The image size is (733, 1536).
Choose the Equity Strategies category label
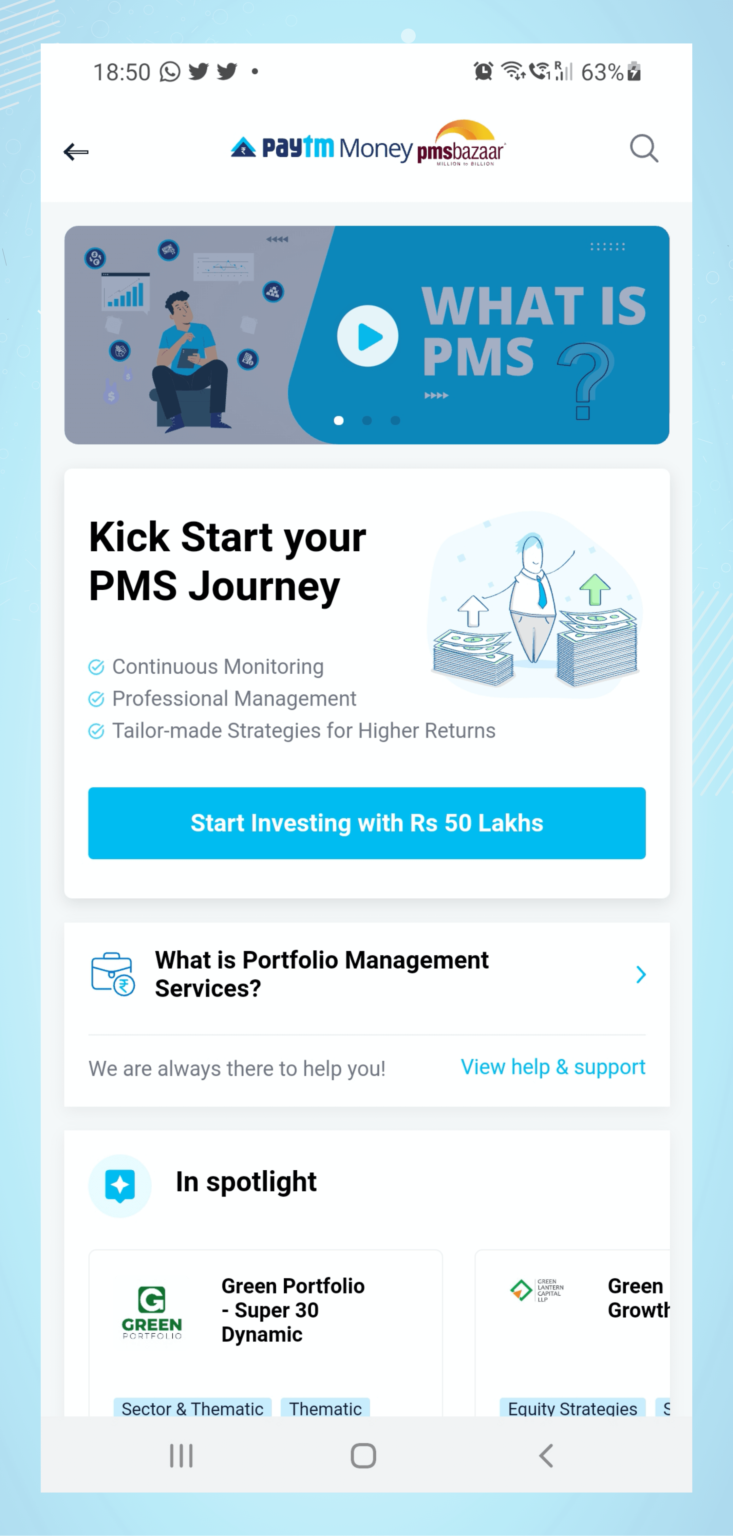572,1408
